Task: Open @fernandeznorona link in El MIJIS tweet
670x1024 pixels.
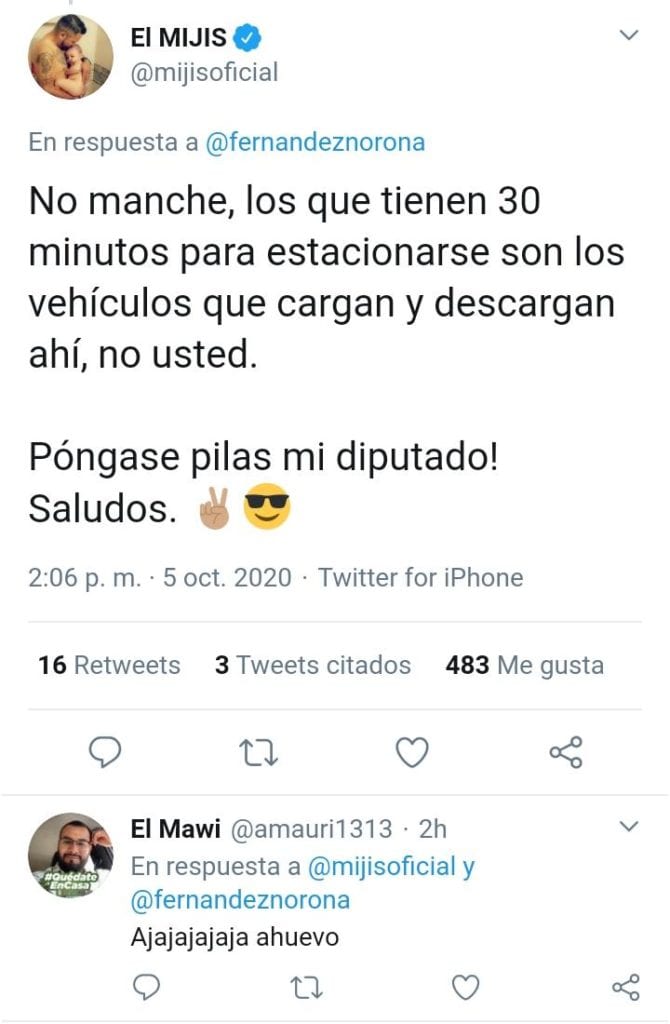Action: pyautogui.click(x=315, y=142)
